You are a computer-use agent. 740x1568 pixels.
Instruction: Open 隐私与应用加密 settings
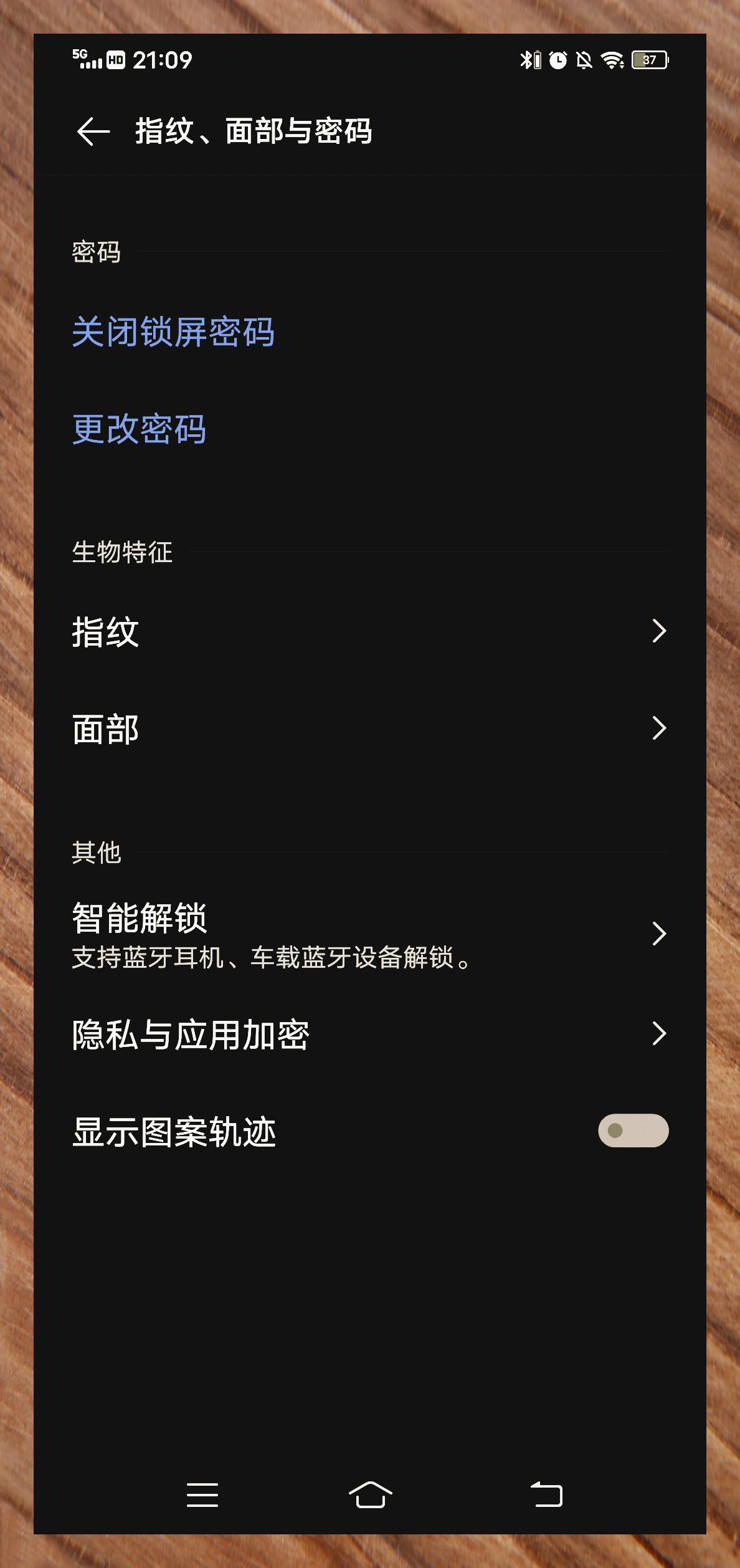pyautogui.click(x=369, y=1035)
